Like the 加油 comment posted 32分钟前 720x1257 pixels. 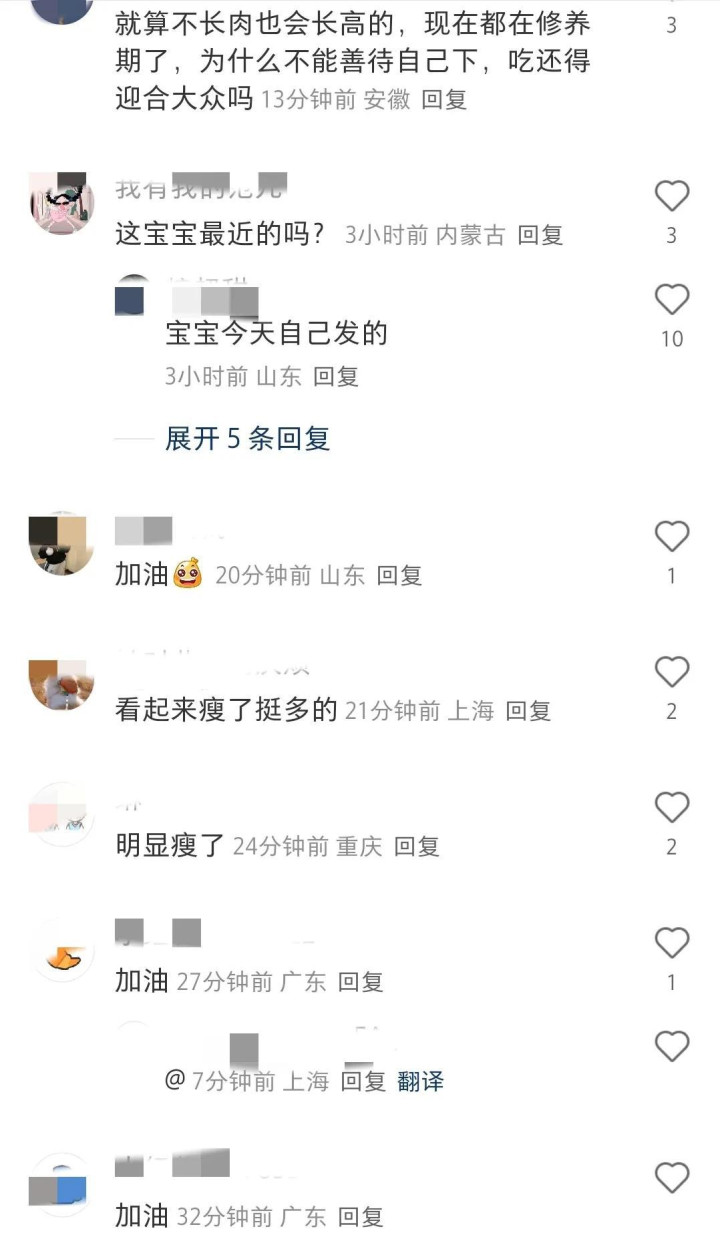[x=671, y=1178]
